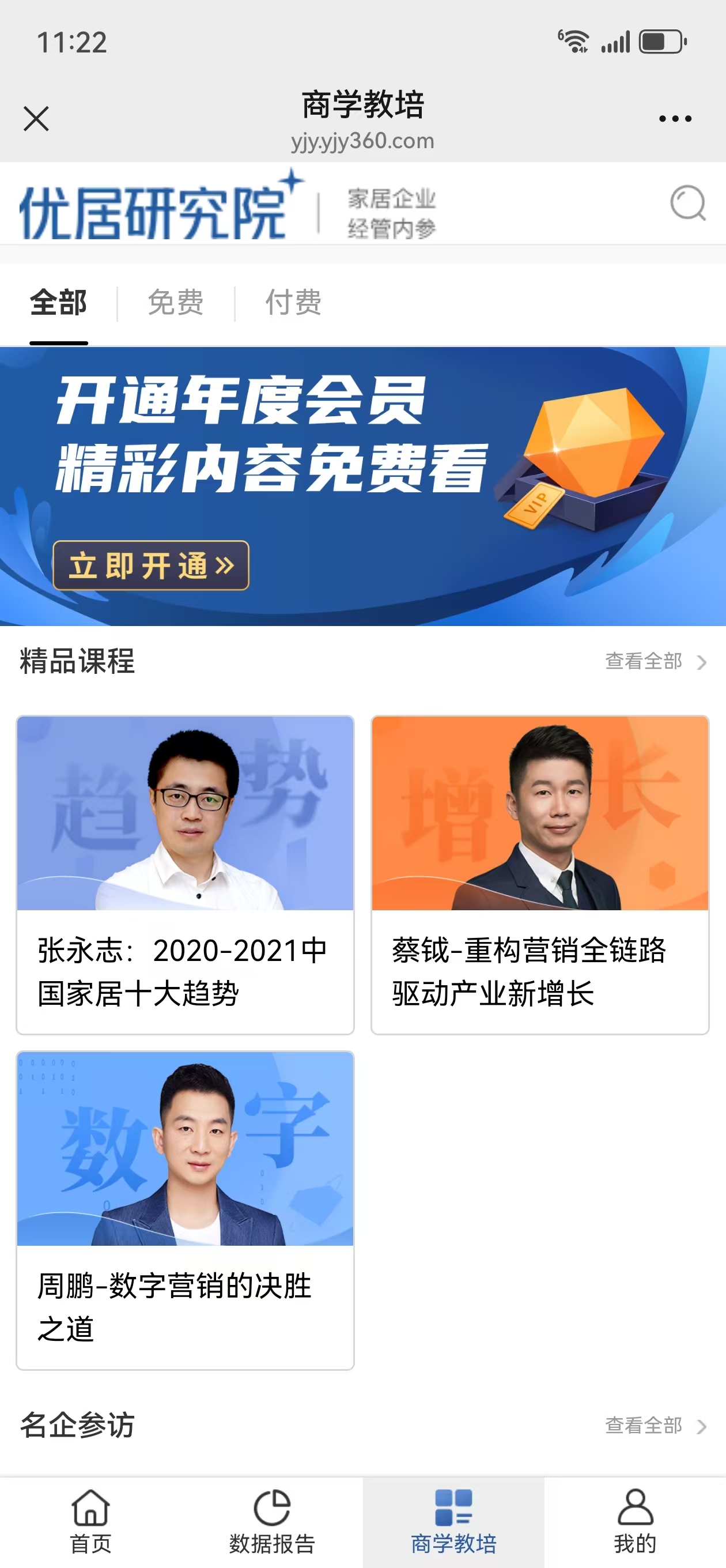Select the 付费 filter tab
This screenshot has height=1568, width=726.
point(293,303)
